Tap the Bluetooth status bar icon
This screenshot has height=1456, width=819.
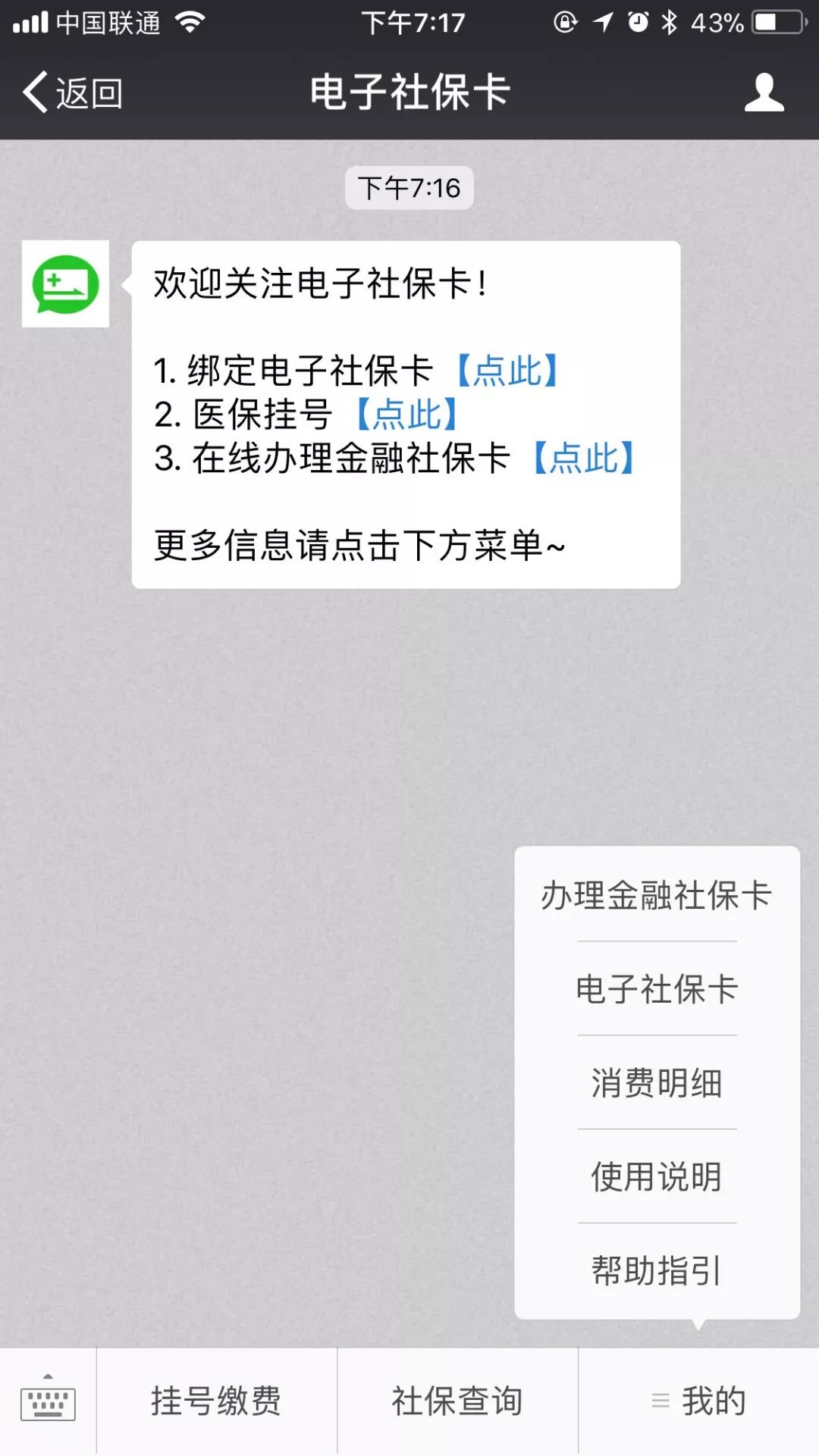pos(670,23)
